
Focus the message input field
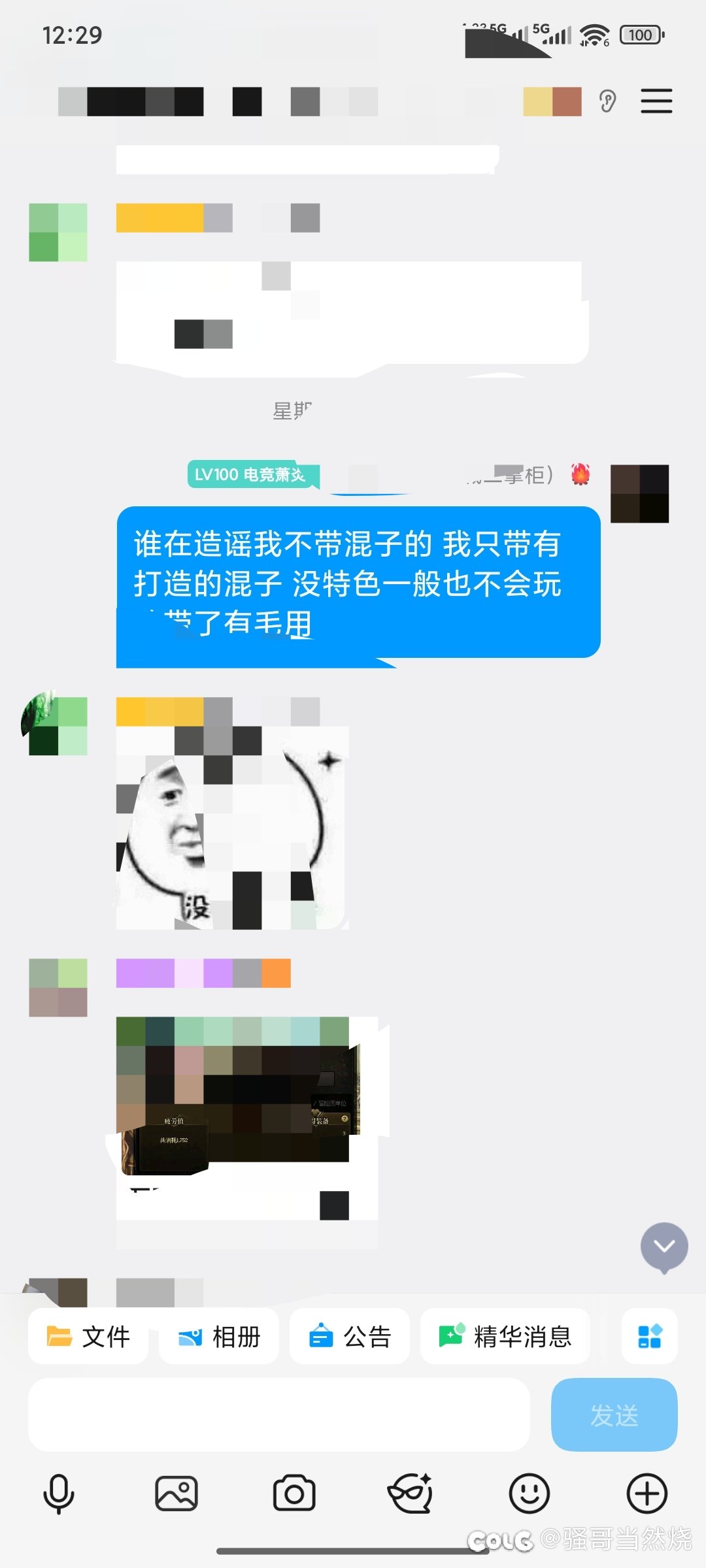(x=278, y=1415)
